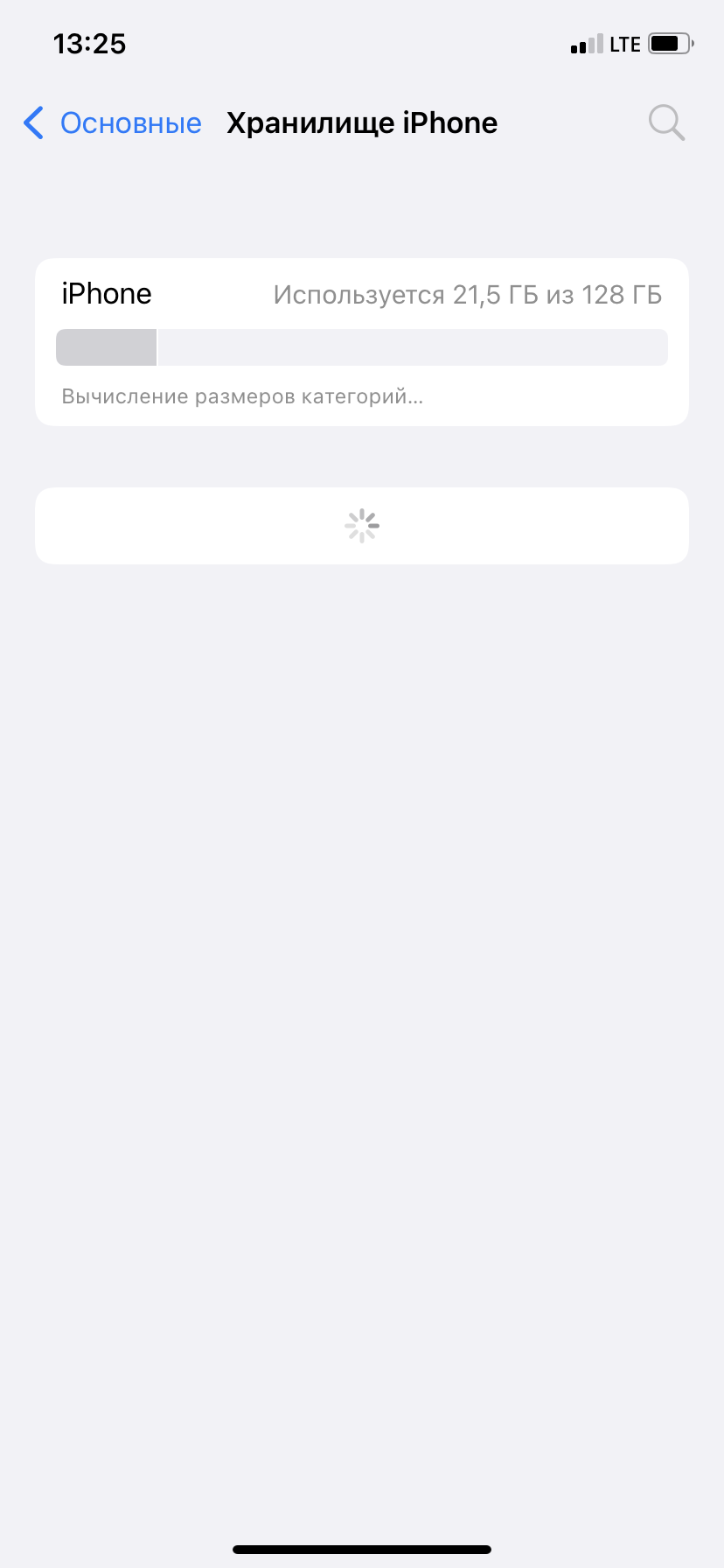This screenshot has width=724, height=1568.
Task: Select the Основные back link
Action: pos(131,122)
